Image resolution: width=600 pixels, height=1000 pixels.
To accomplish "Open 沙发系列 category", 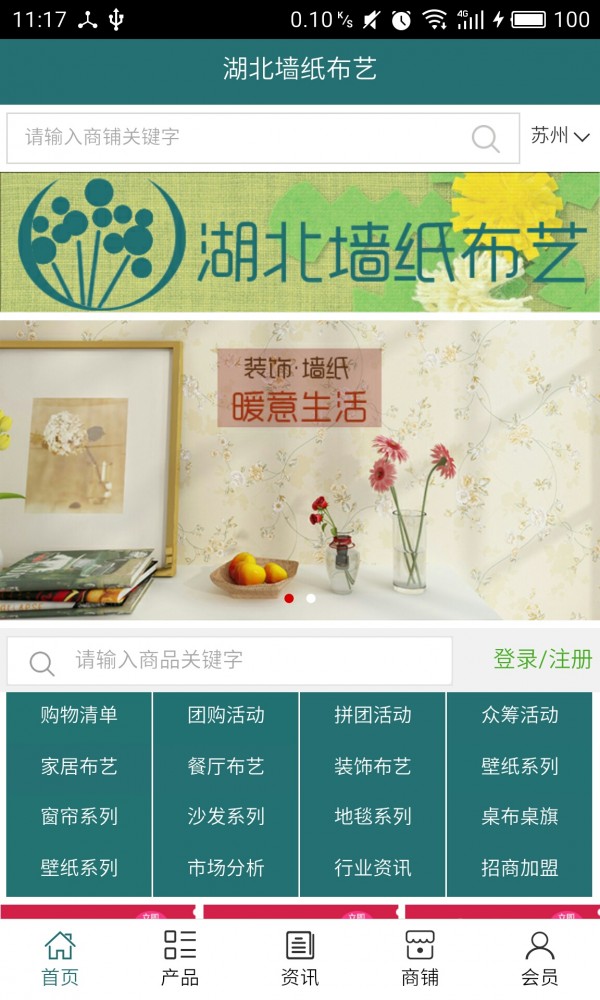I will 226,817.
